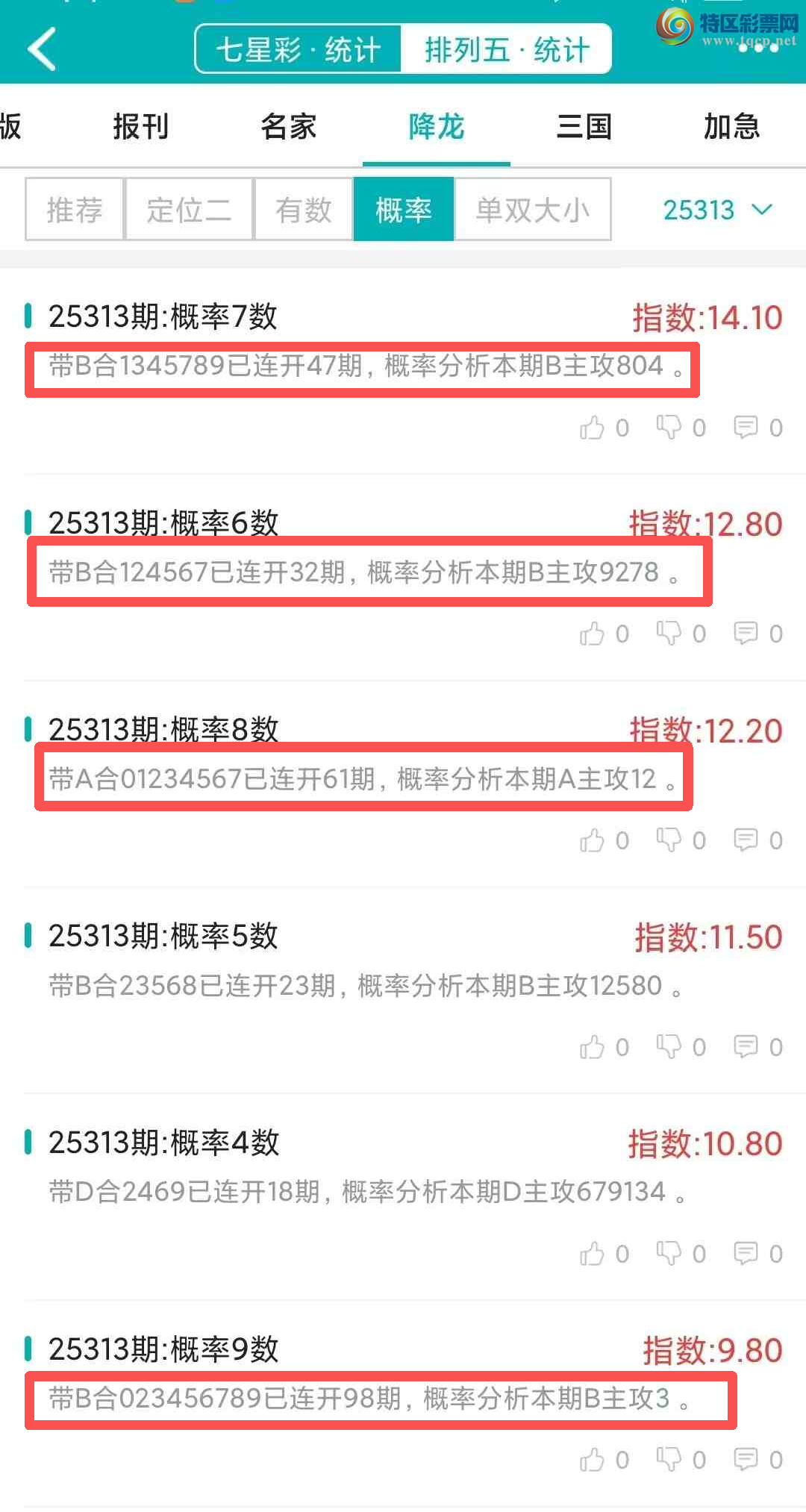Open the 加急 tab
Image resolution: width=806 pixels, height=1512 pixels.
[x=731, y=126]
